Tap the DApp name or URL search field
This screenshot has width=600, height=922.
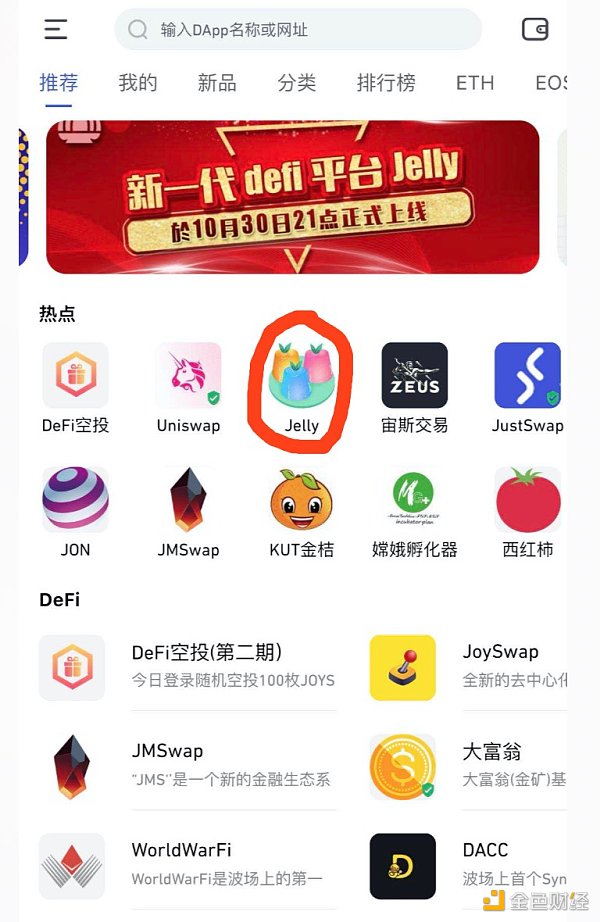coord(298,30)
